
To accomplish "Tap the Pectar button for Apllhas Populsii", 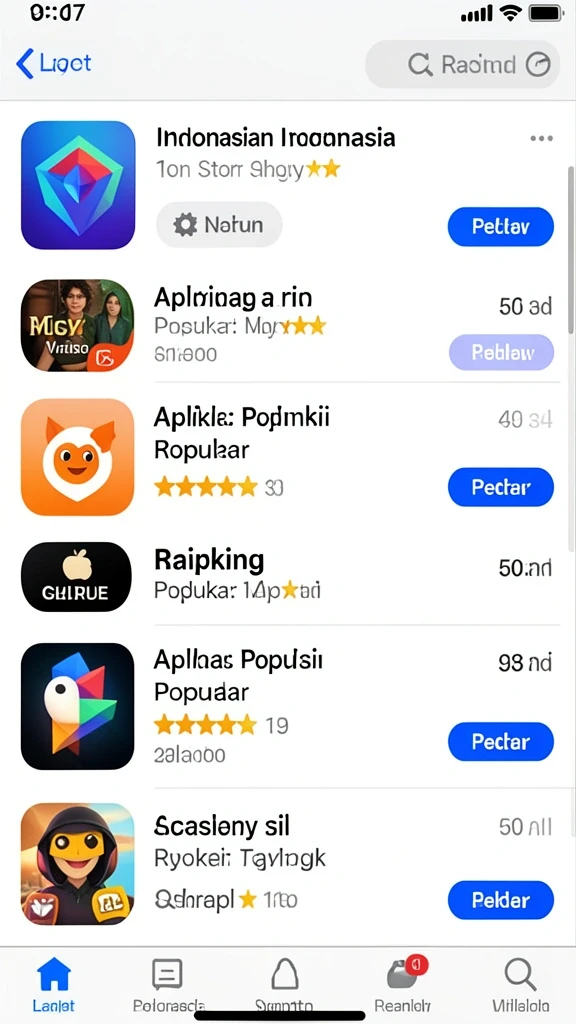I will click(501, 742).
